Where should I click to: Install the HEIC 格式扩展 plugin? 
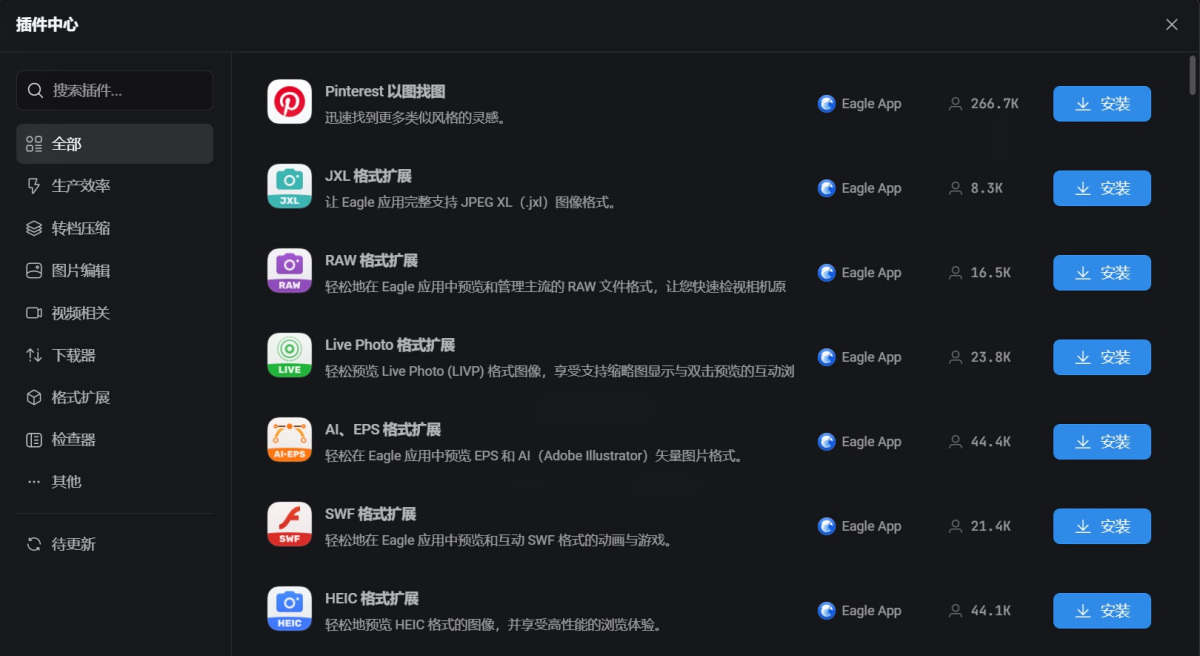1101,611
